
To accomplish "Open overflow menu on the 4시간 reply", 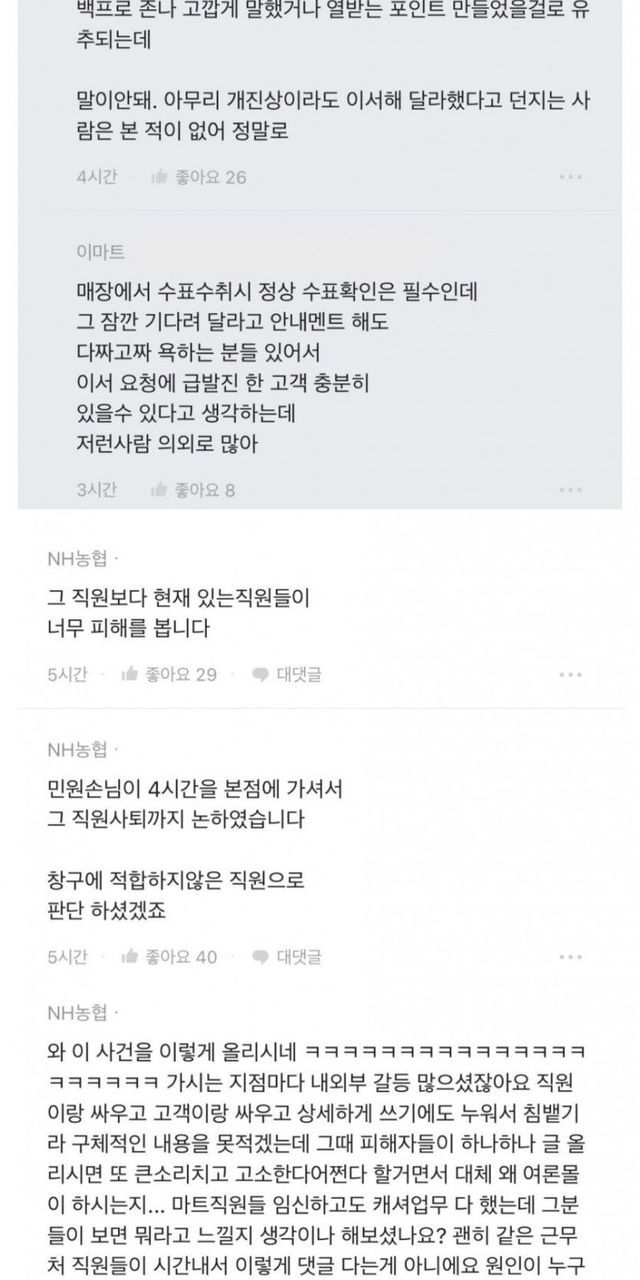I will click(571, 177).
